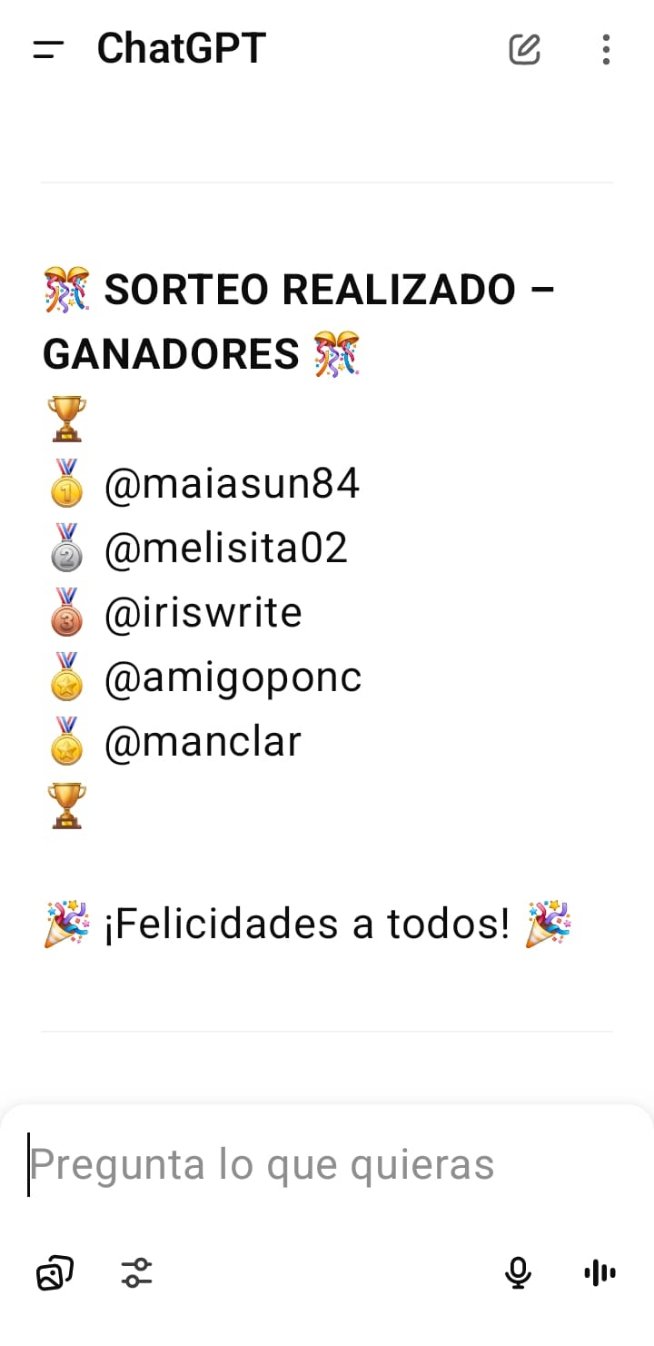This screenshot has height=1346, width=654.
Task: Open the three-dot overflow menu
Action: 606,49
